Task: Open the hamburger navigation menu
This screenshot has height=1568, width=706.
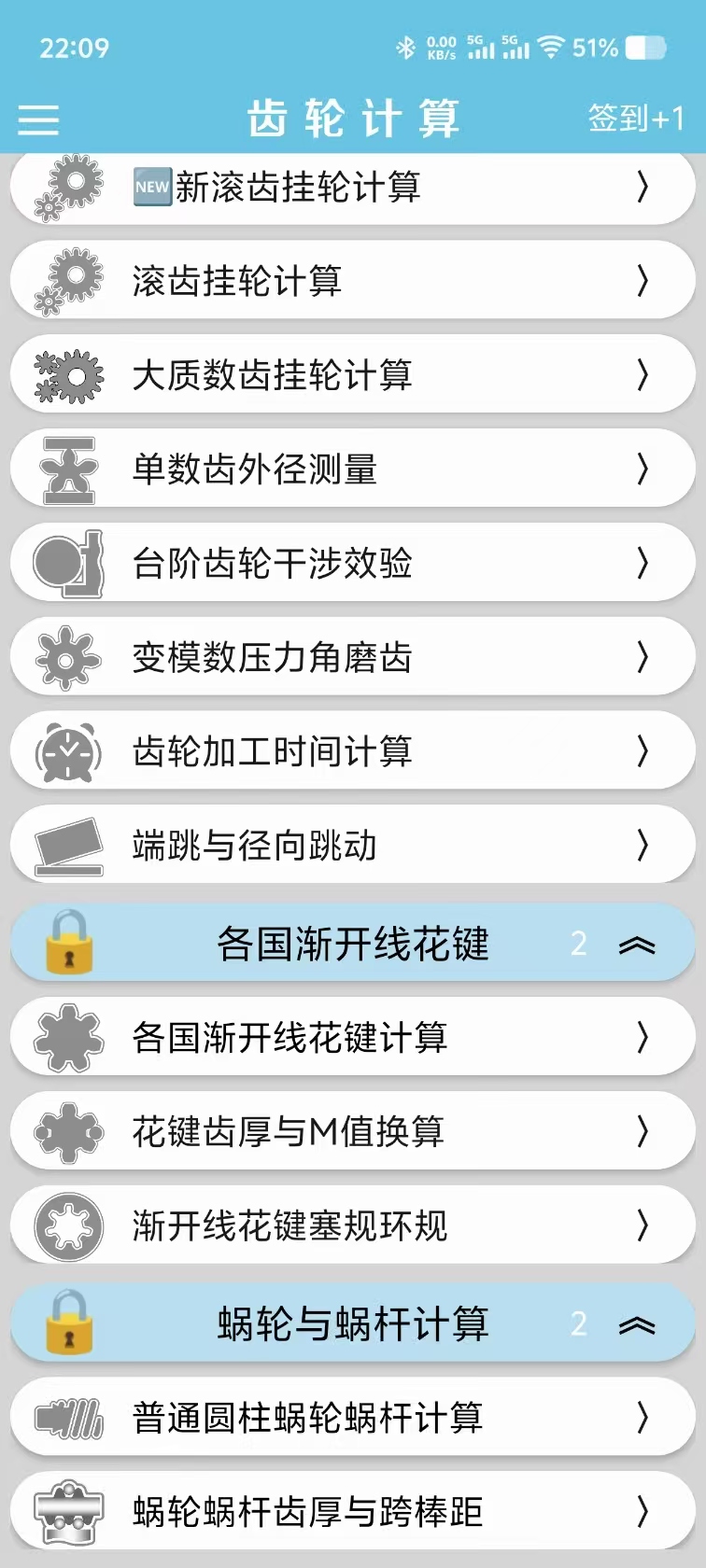Action: point(37,119)
